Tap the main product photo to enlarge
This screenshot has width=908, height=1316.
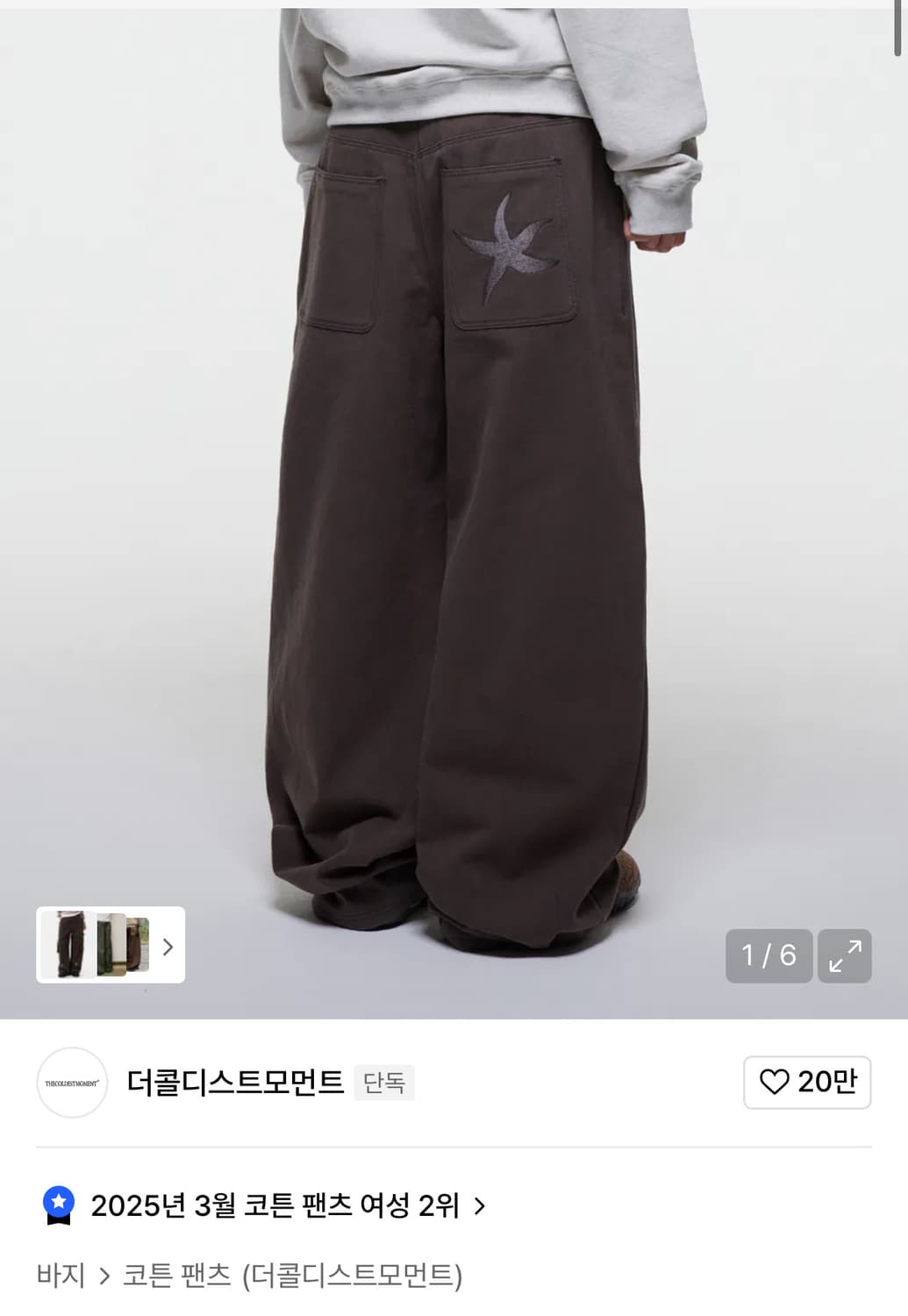pyautogui.click(x=454, y=483)
